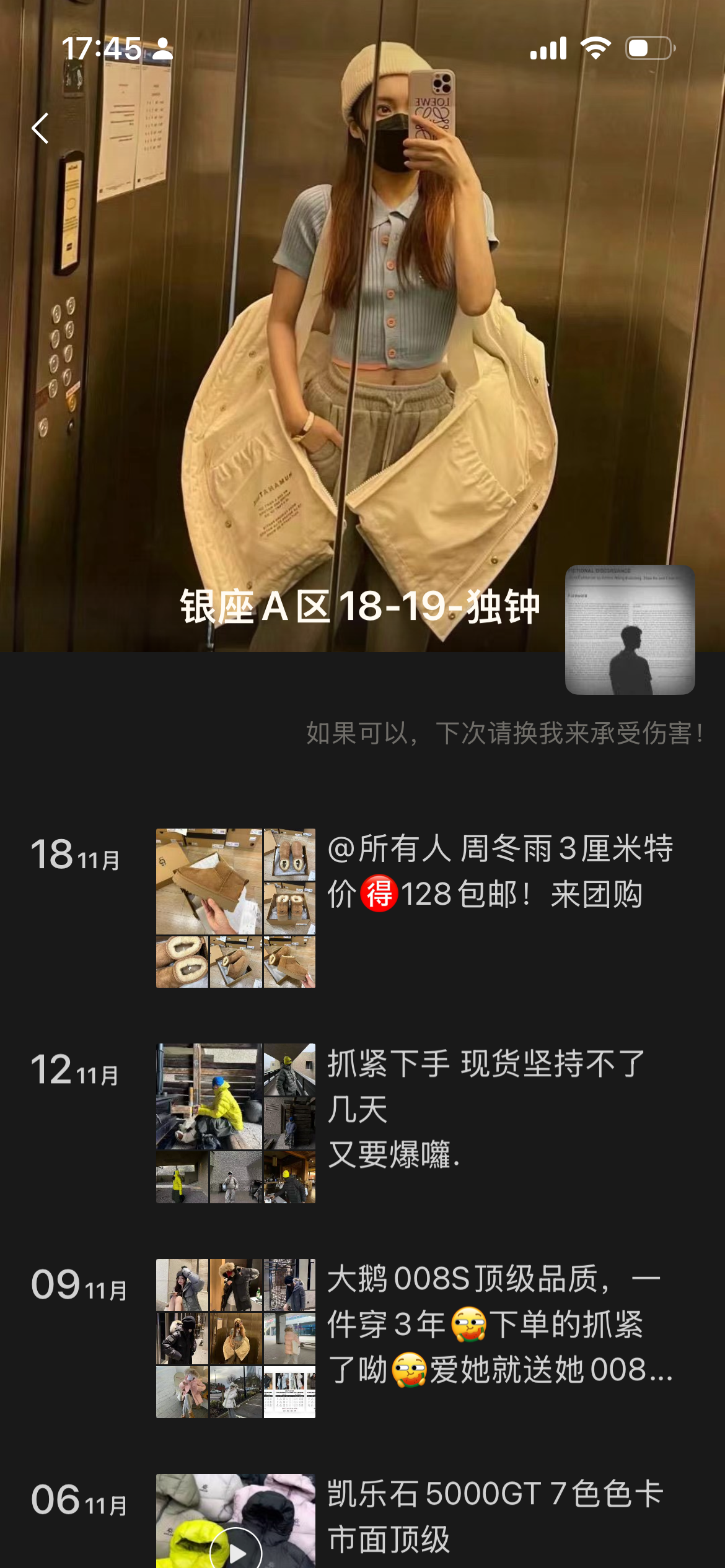Screen dimensions: 725x1568
Task: Go back using the top-left arrow
Action: pyautogui.click(x=41, y=129)
